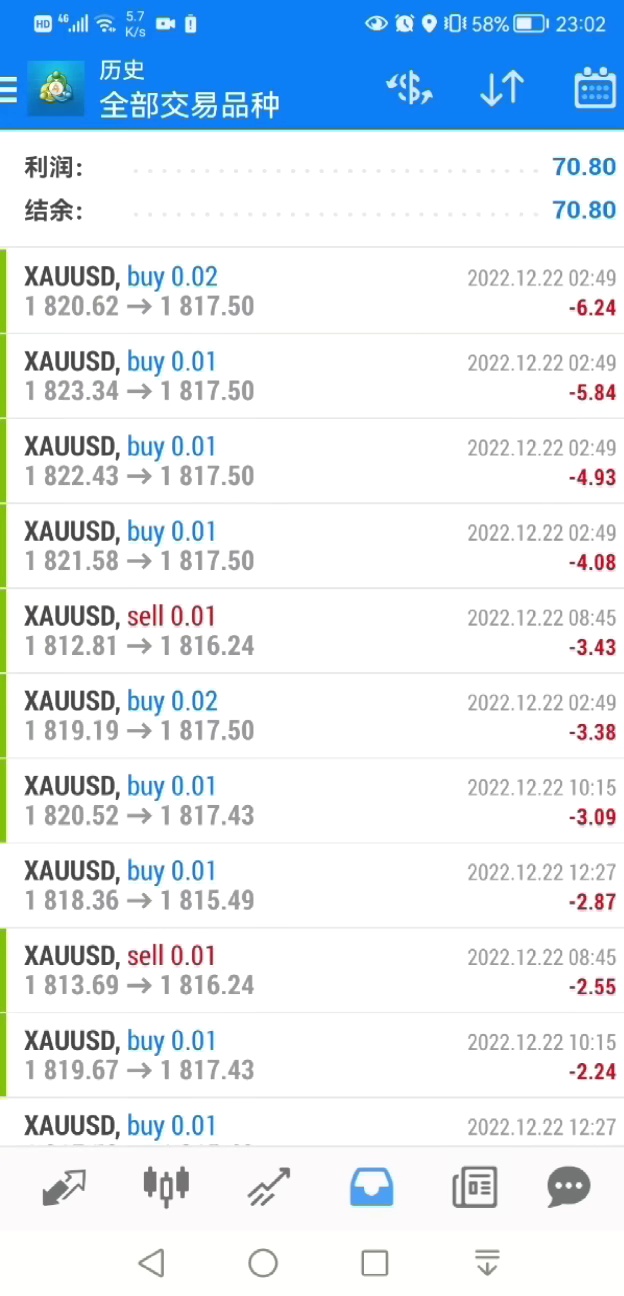Open the side drawer menu

10,90
